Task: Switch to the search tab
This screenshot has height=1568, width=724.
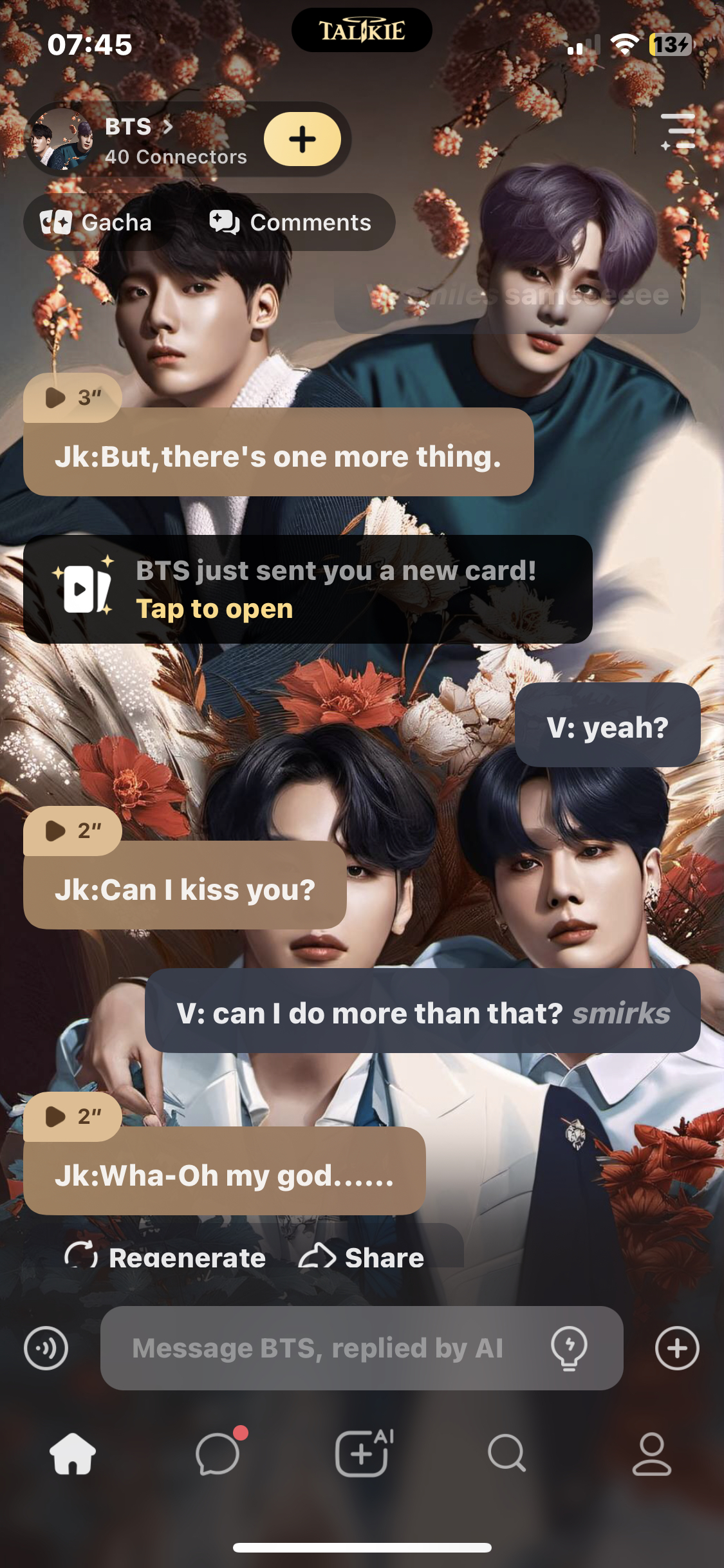Action: tap(507, 1453)
